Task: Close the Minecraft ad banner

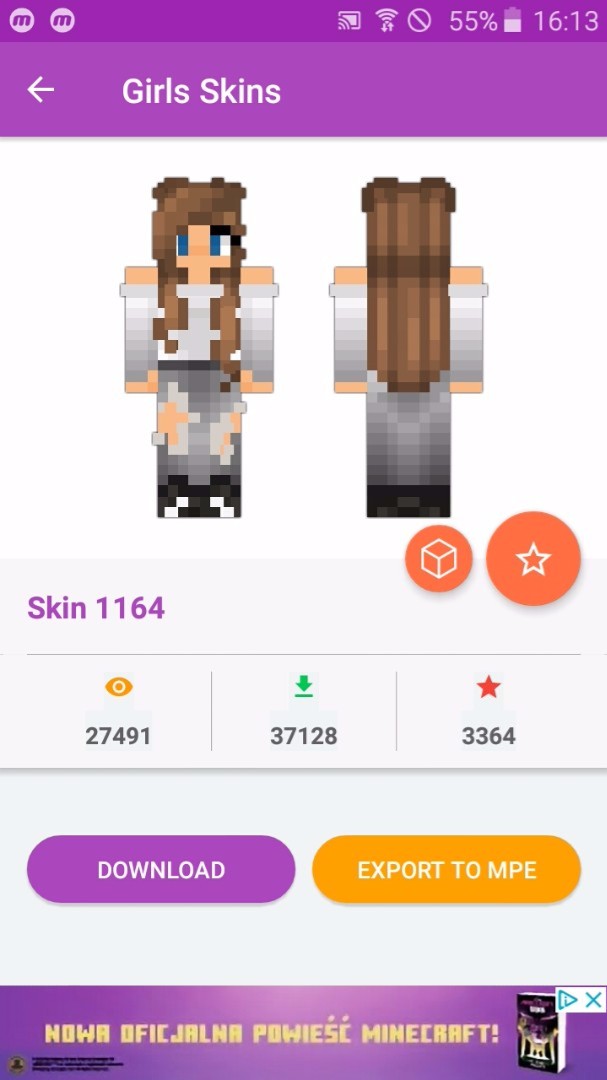Action: tap(593, 999)
